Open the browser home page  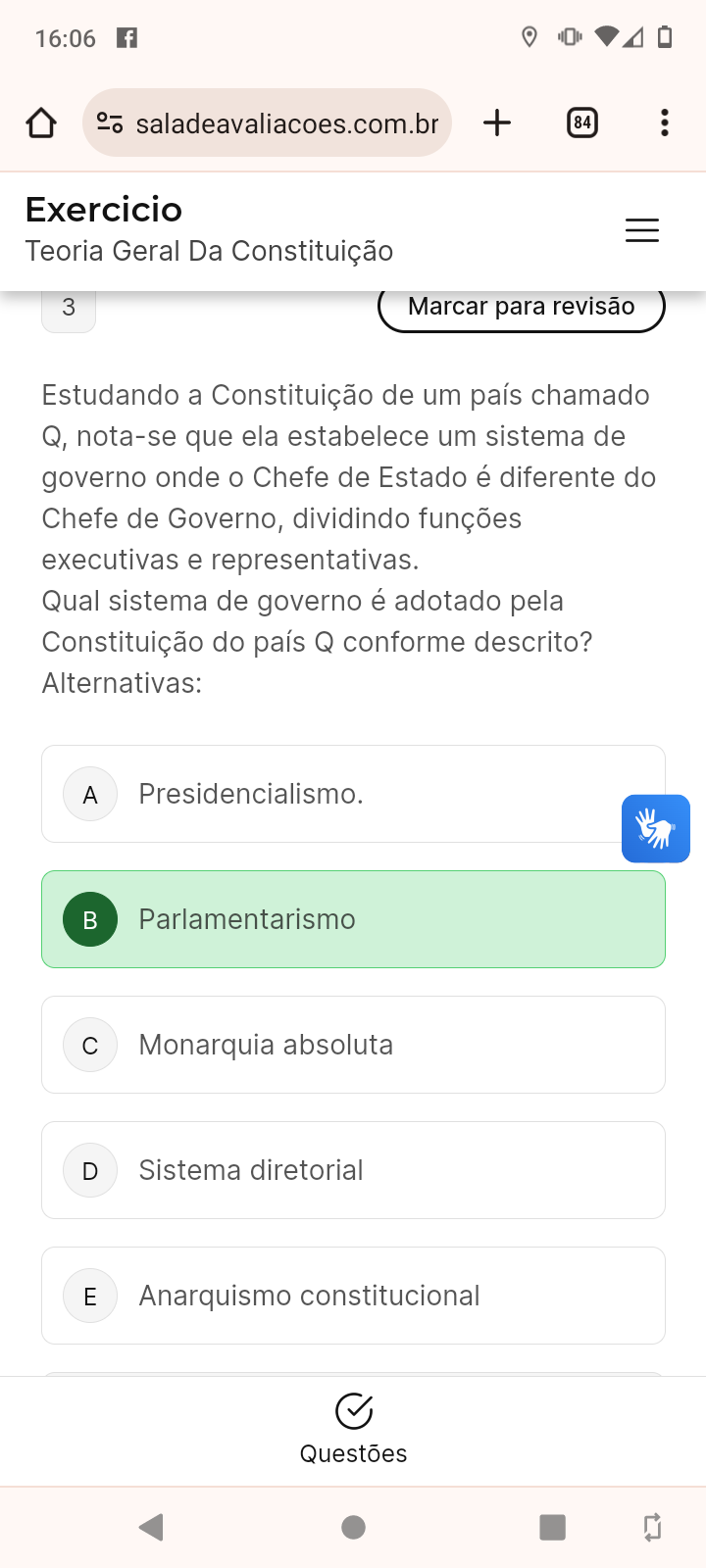click(41, 123)
